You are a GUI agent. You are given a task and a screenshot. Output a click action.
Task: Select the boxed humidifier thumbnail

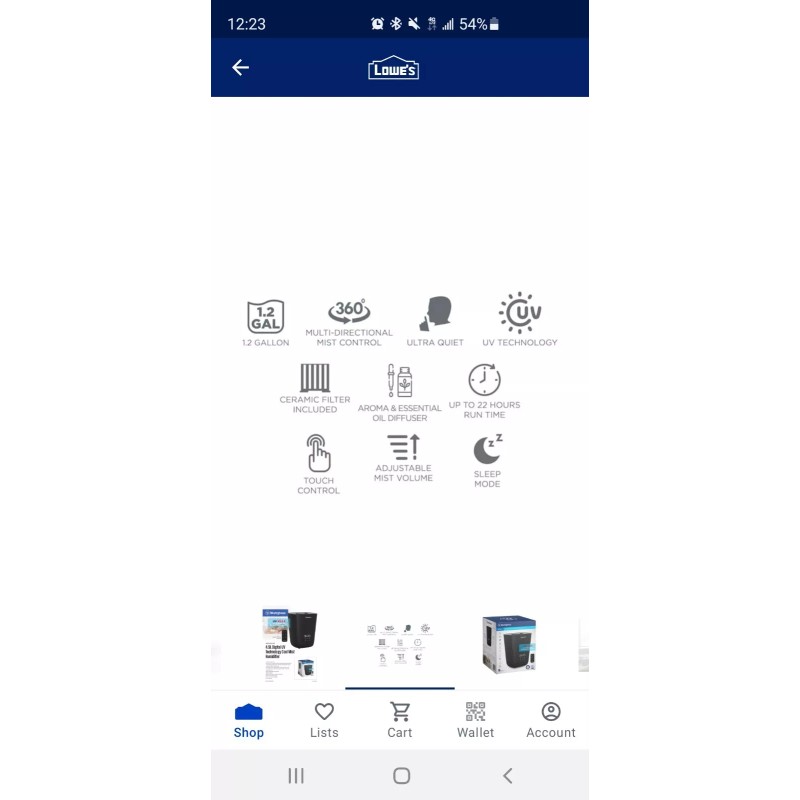(x=509, y=644)
